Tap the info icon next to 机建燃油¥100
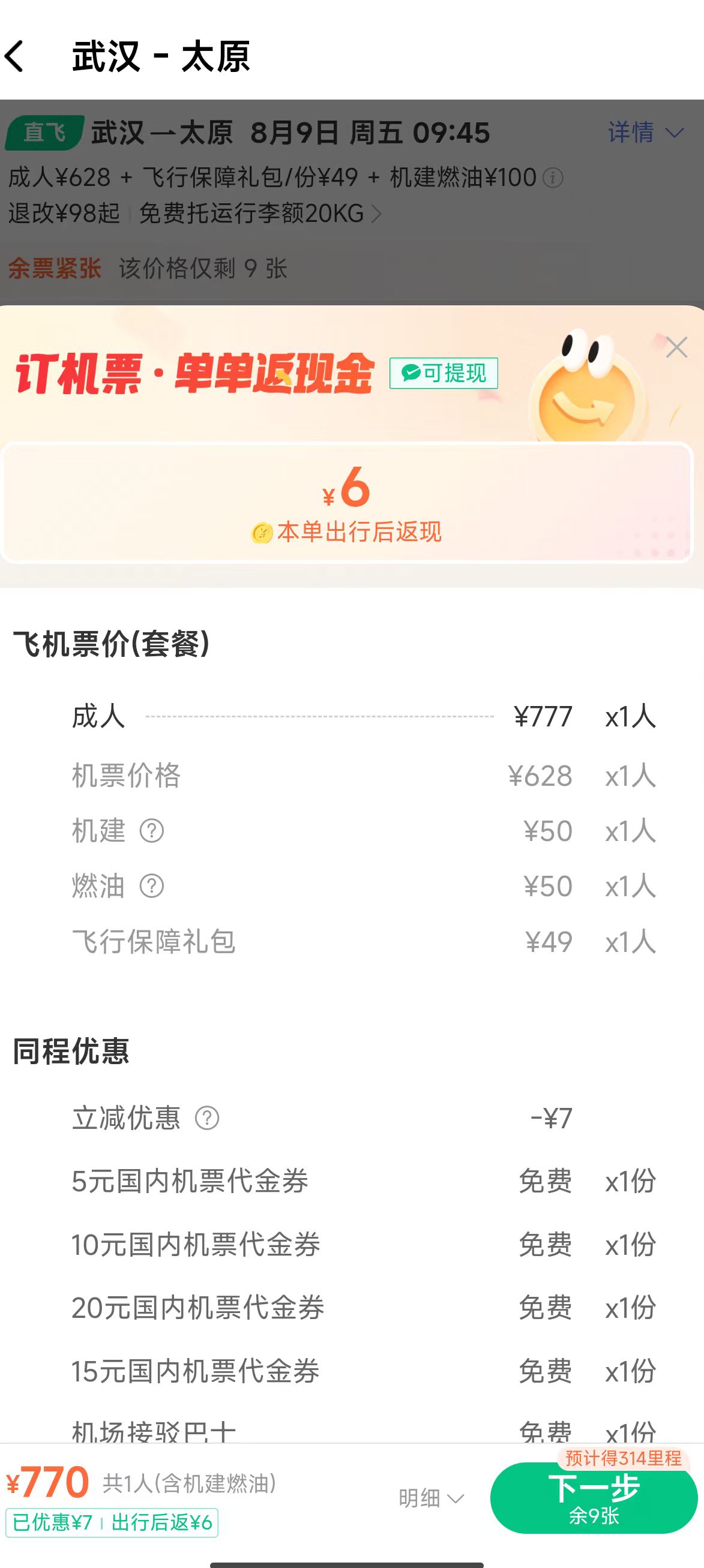Screen dimensions: 704x1568 552,178
